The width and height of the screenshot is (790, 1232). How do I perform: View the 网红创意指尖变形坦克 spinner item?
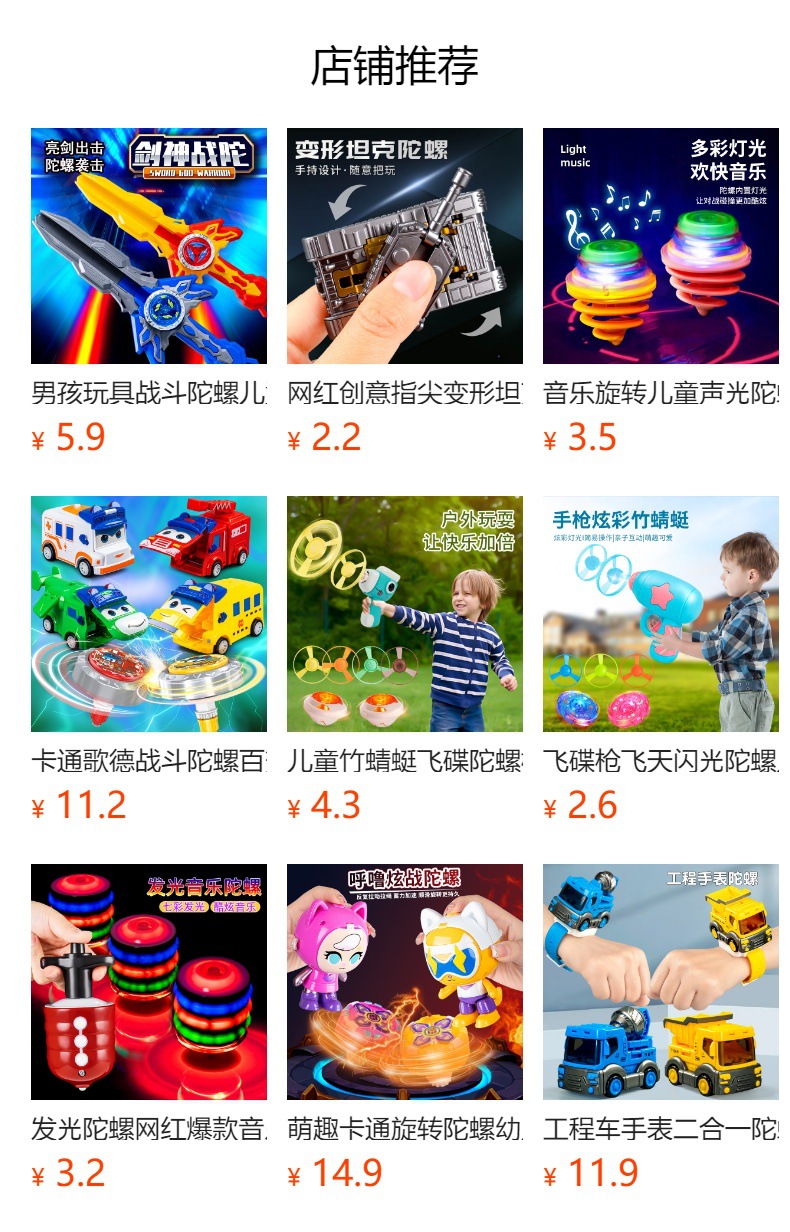[x=404, y=246]
